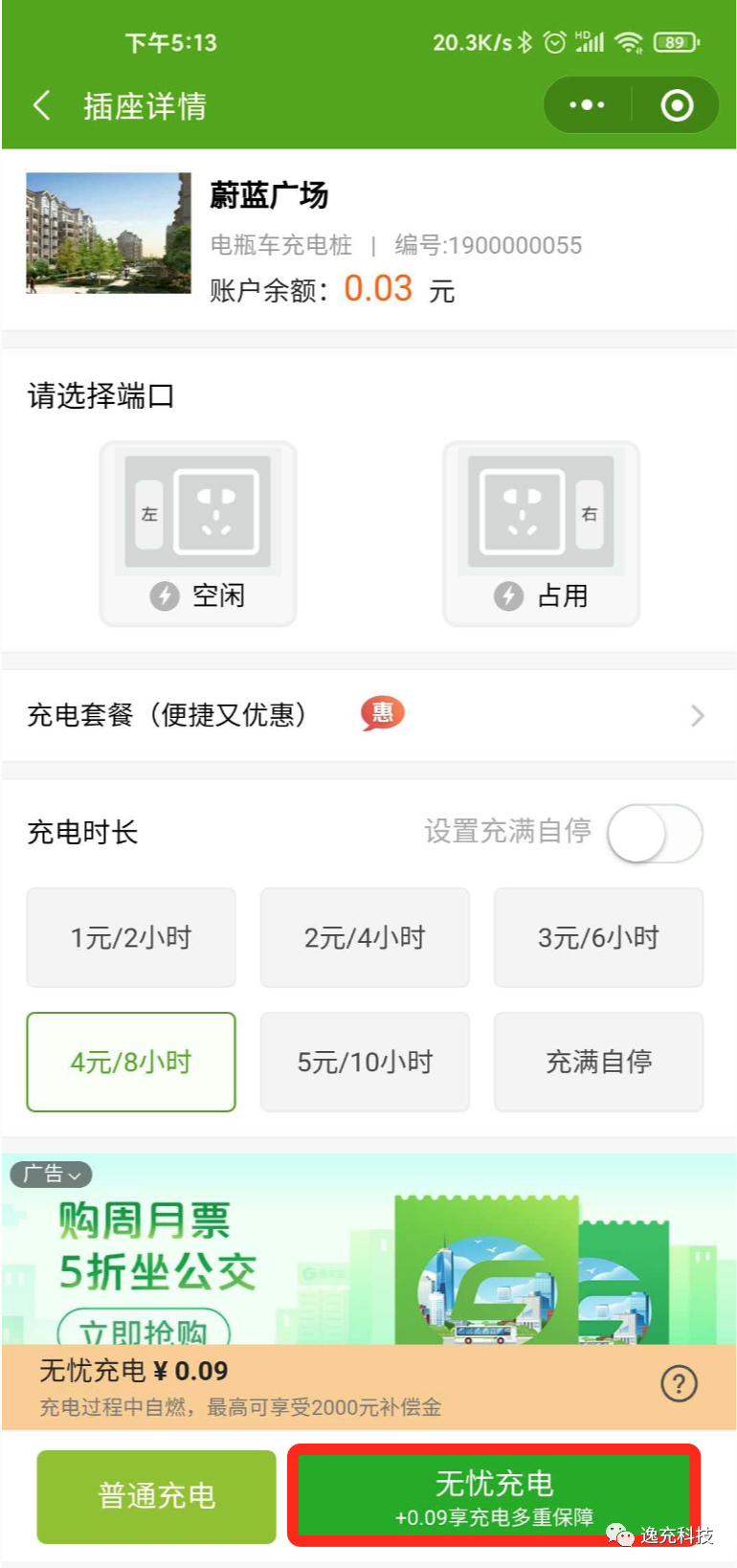Go back from 插座详情 page
The height and width of the screenshot is (1568, 737).
pyautogui.click(x=41, y=105)
